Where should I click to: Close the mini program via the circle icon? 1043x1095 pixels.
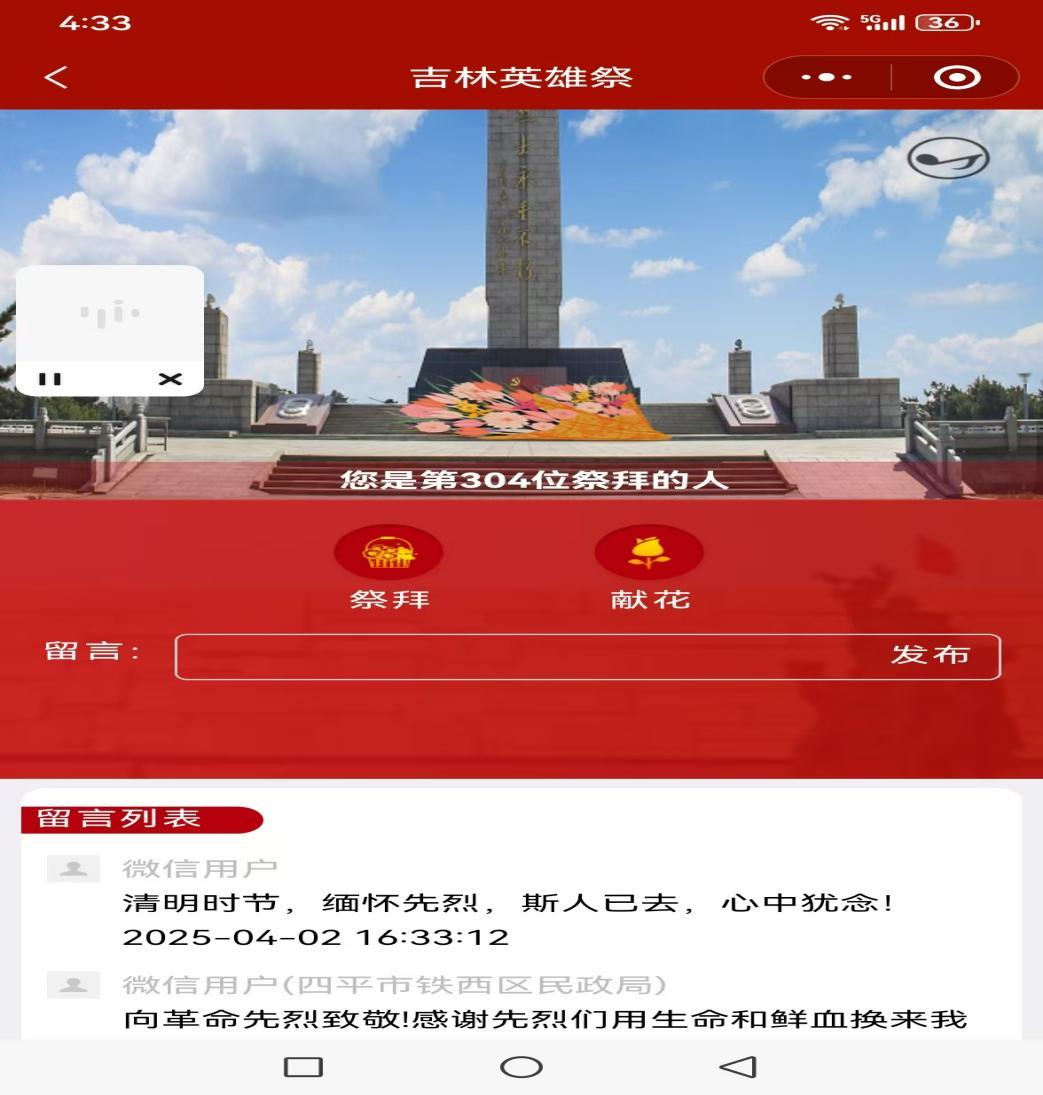957,78
